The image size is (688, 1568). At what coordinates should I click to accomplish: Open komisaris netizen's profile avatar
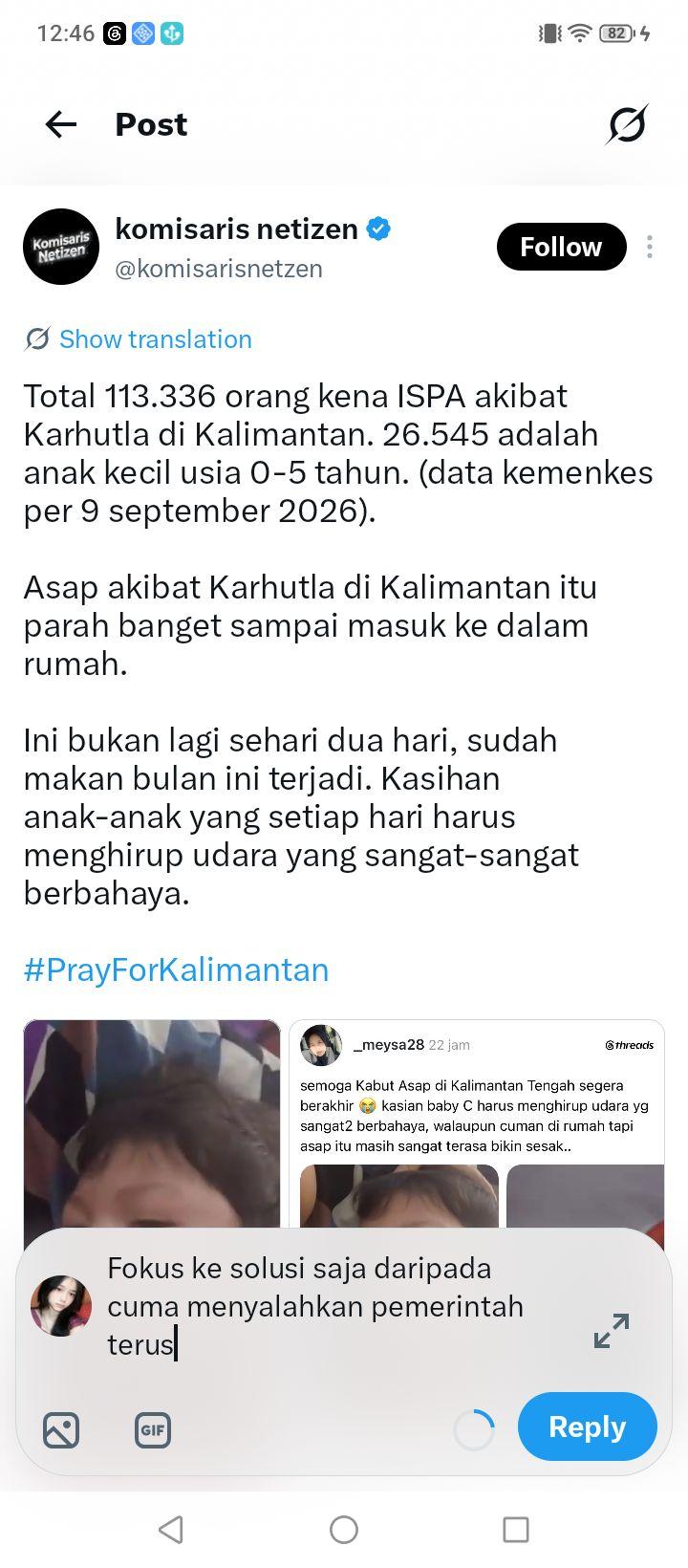61,247
